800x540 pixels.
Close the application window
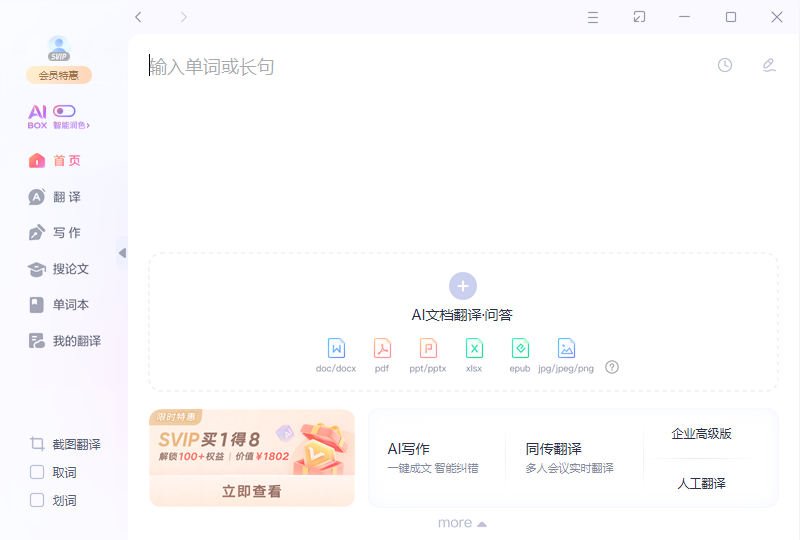[777, 17]
